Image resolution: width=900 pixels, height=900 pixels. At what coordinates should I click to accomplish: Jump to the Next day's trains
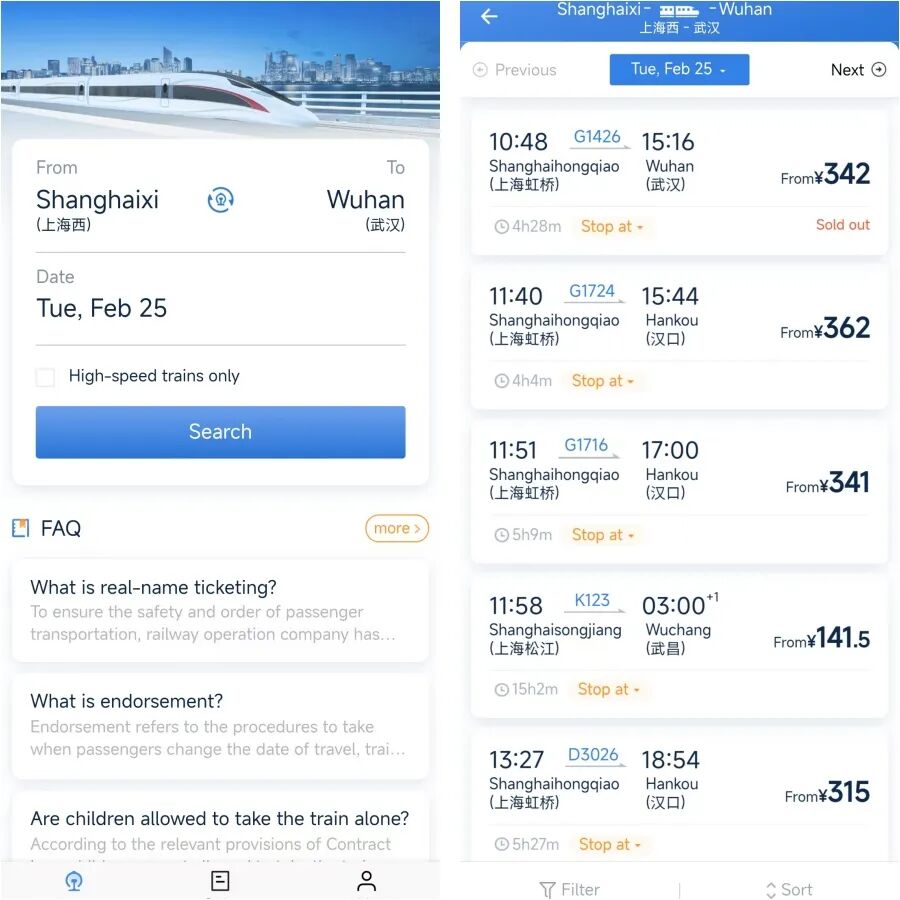(x=858, y=70)
